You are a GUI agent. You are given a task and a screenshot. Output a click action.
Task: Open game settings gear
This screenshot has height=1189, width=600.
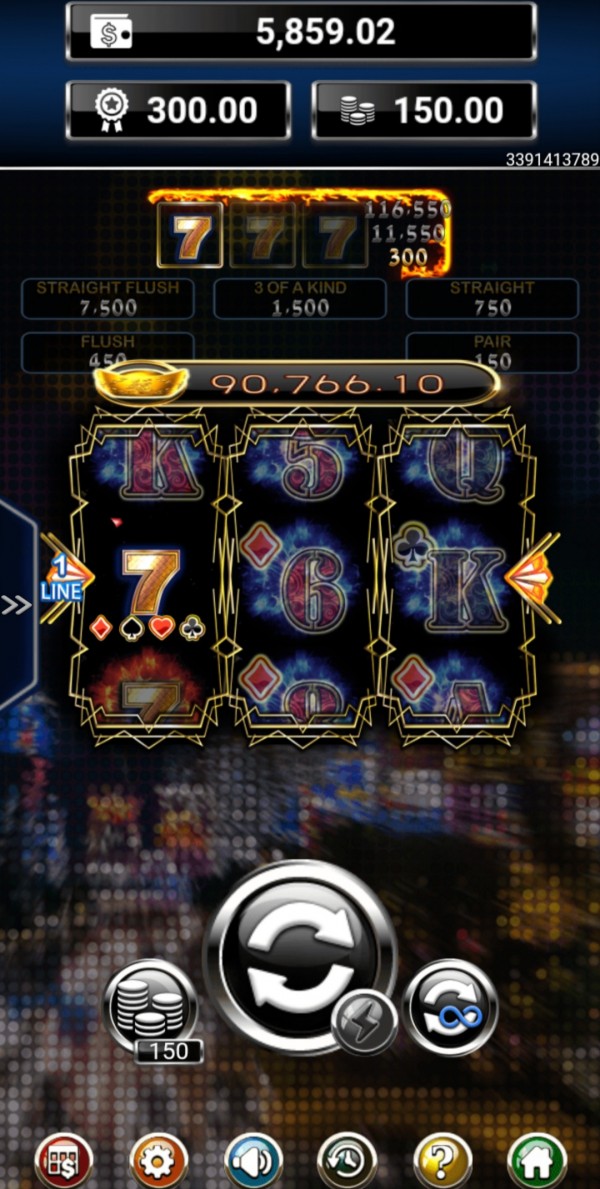coord(158,1161)
